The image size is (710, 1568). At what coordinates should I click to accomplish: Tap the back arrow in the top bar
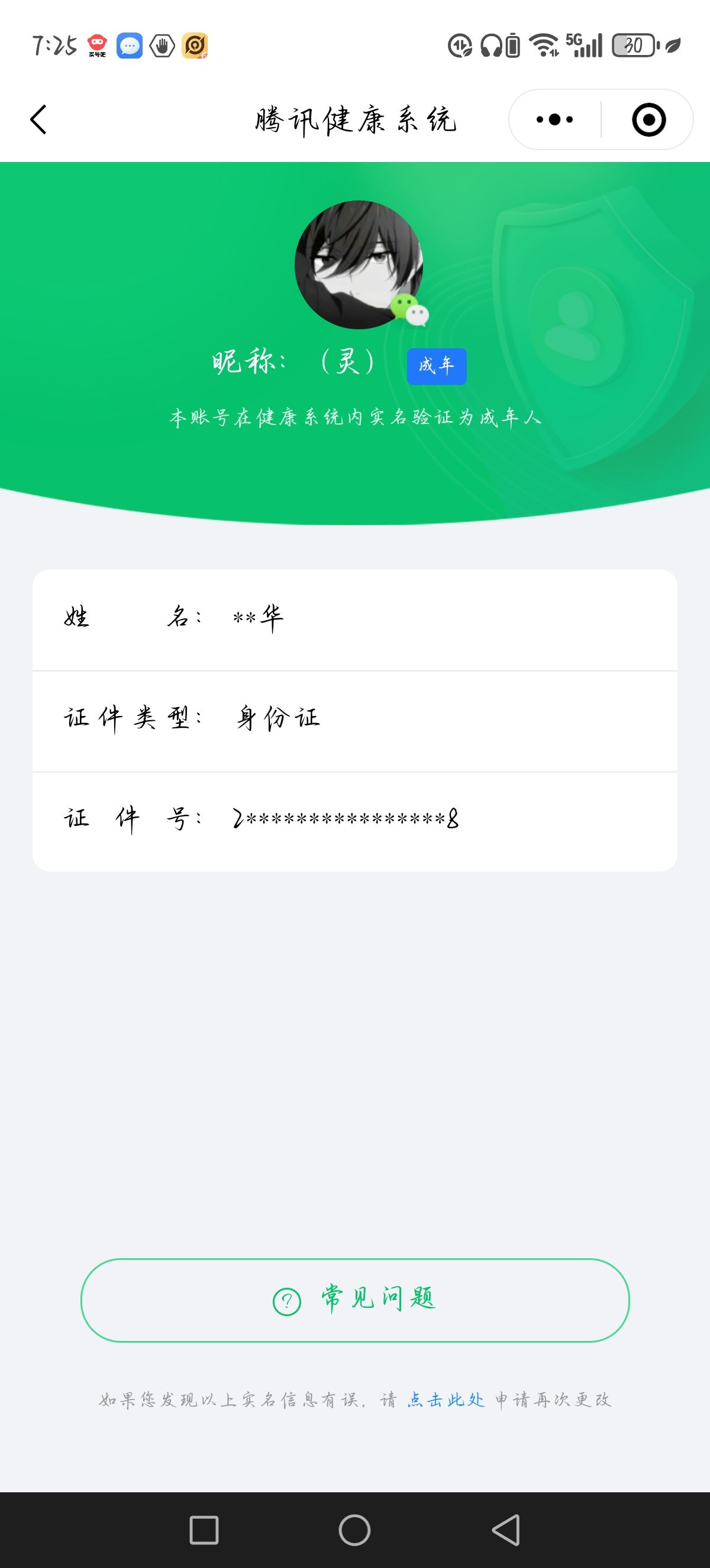pos(39,119)
